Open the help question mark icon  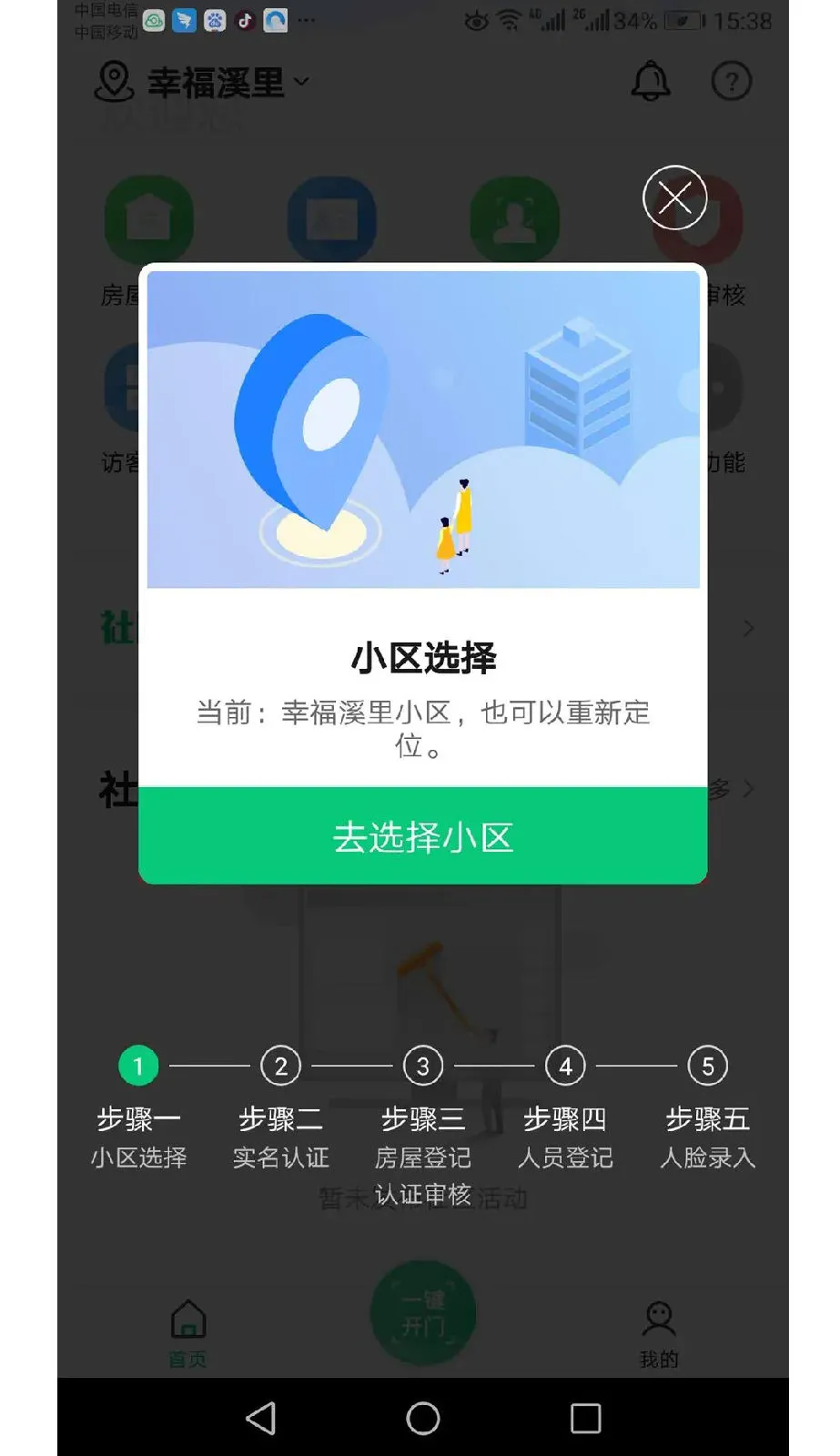click(x=731, y=82)
